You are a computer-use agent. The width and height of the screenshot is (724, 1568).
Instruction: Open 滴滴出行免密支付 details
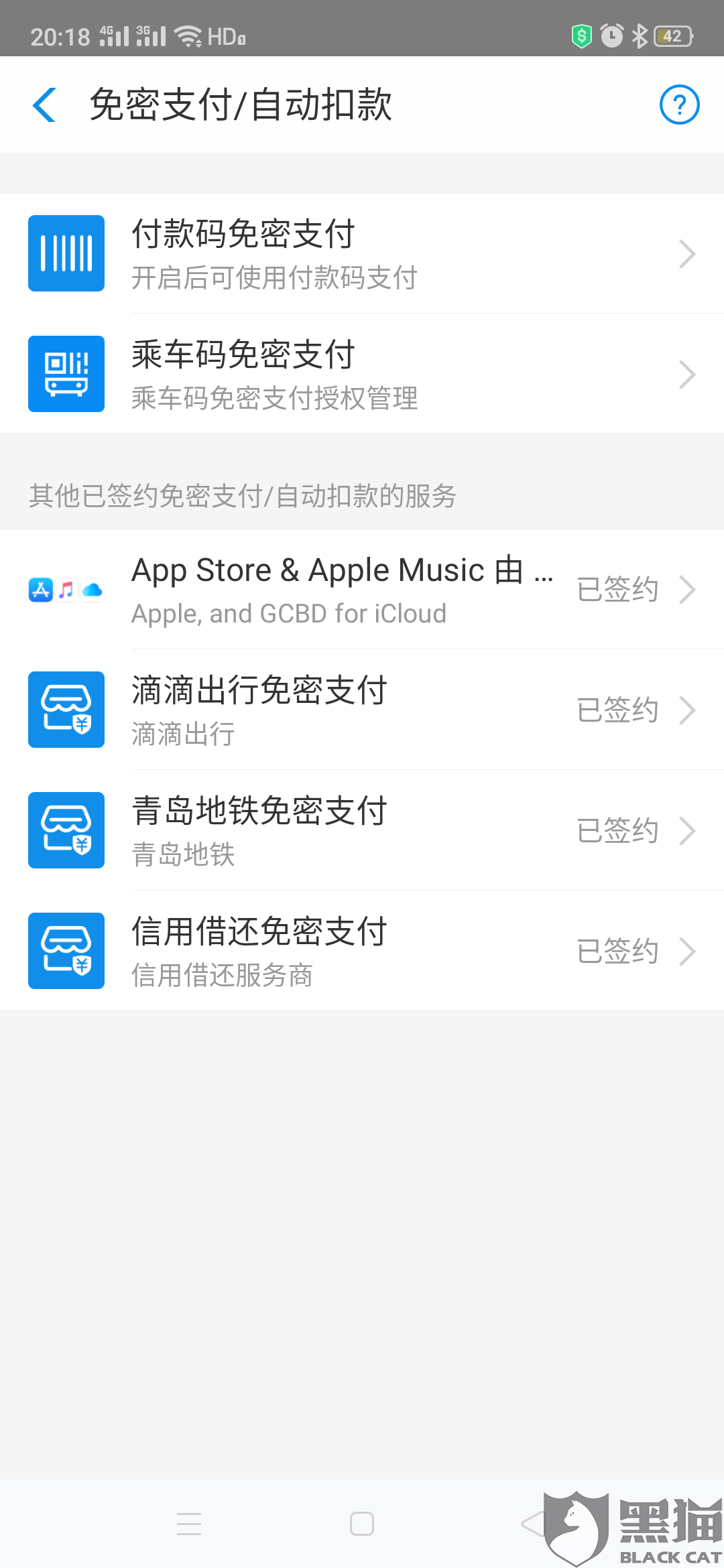[362, 710]
